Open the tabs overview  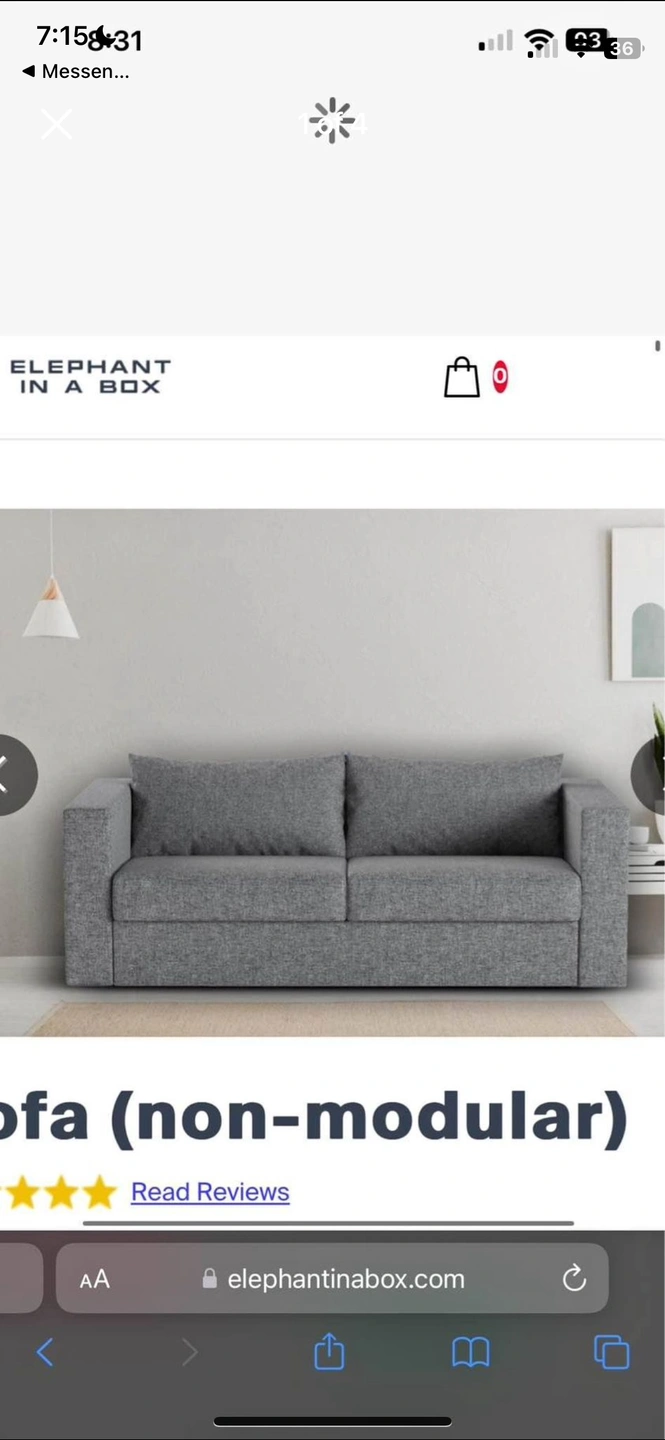[x=611, y=1353]
